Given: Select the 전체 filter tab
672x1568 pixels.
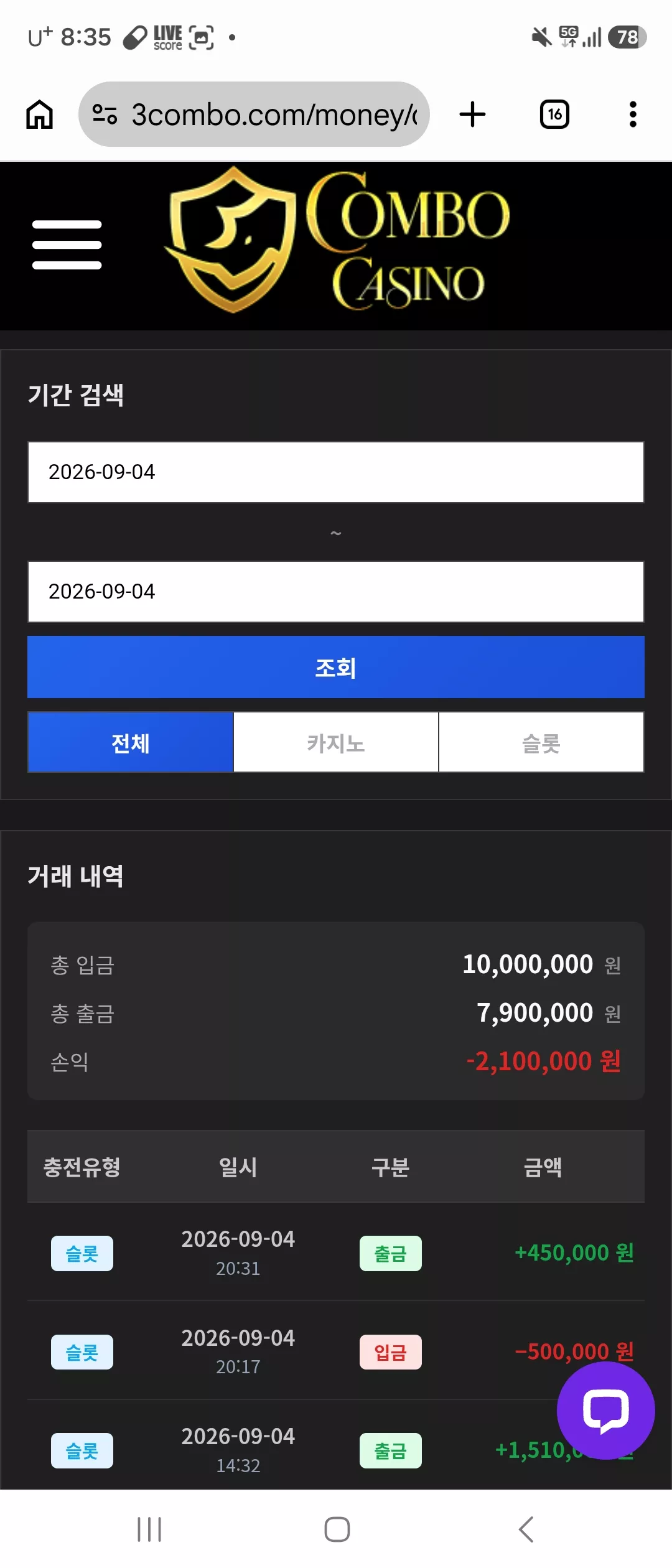Looking at the screenshot, I should (131, 742).
